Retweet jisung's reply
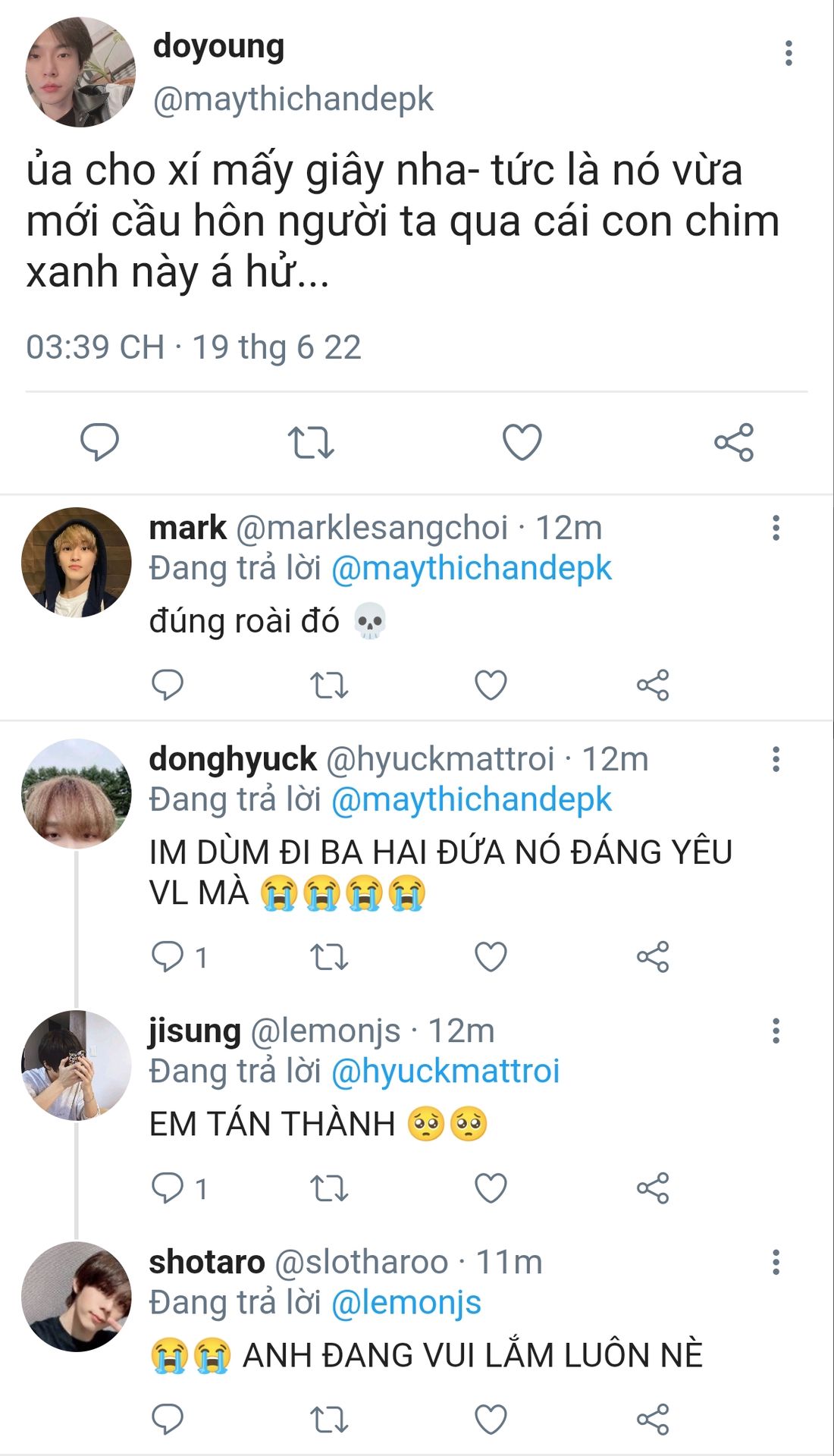The width and height of the screenshot is (834, 1456). 329,1188
